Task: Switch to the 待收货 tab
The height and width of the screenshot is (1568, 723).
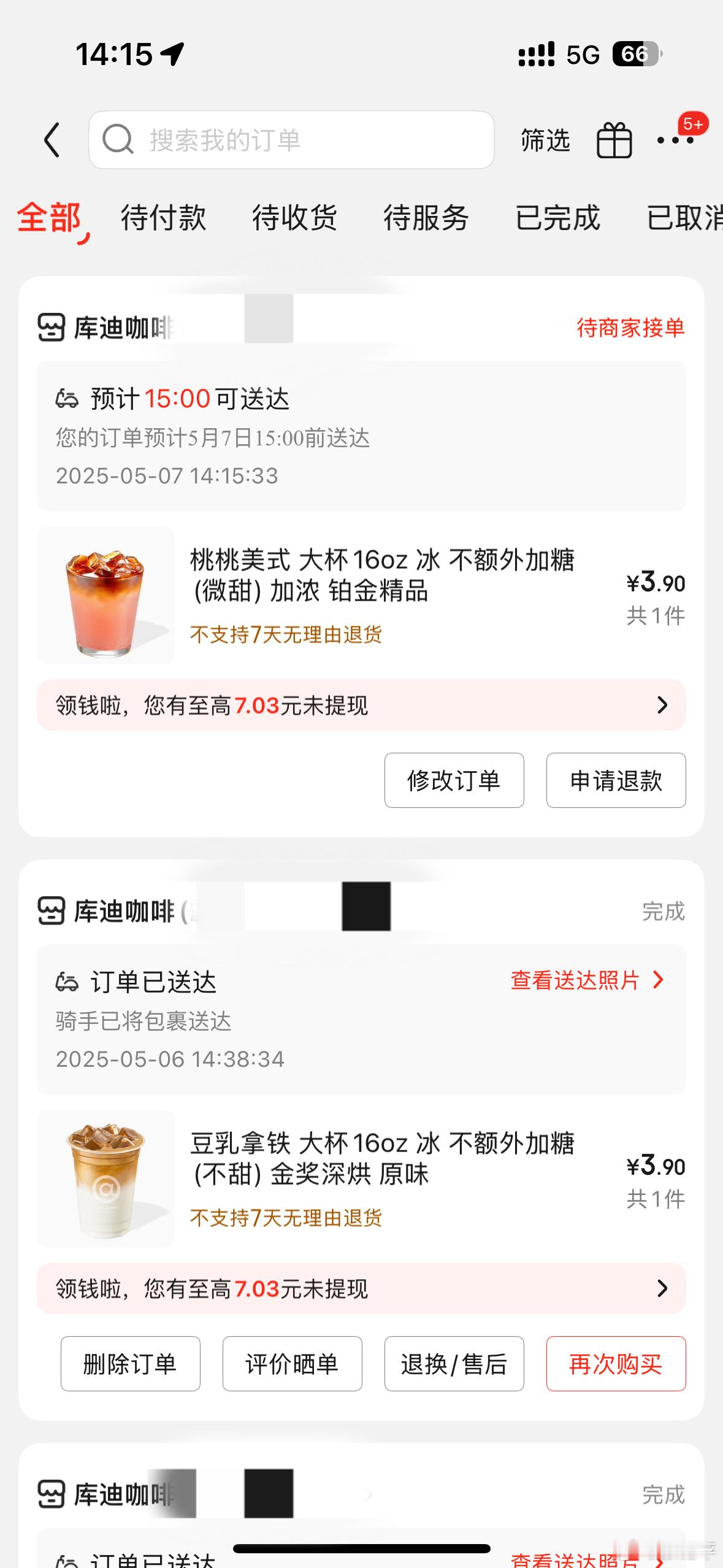Action: point(294,218)
